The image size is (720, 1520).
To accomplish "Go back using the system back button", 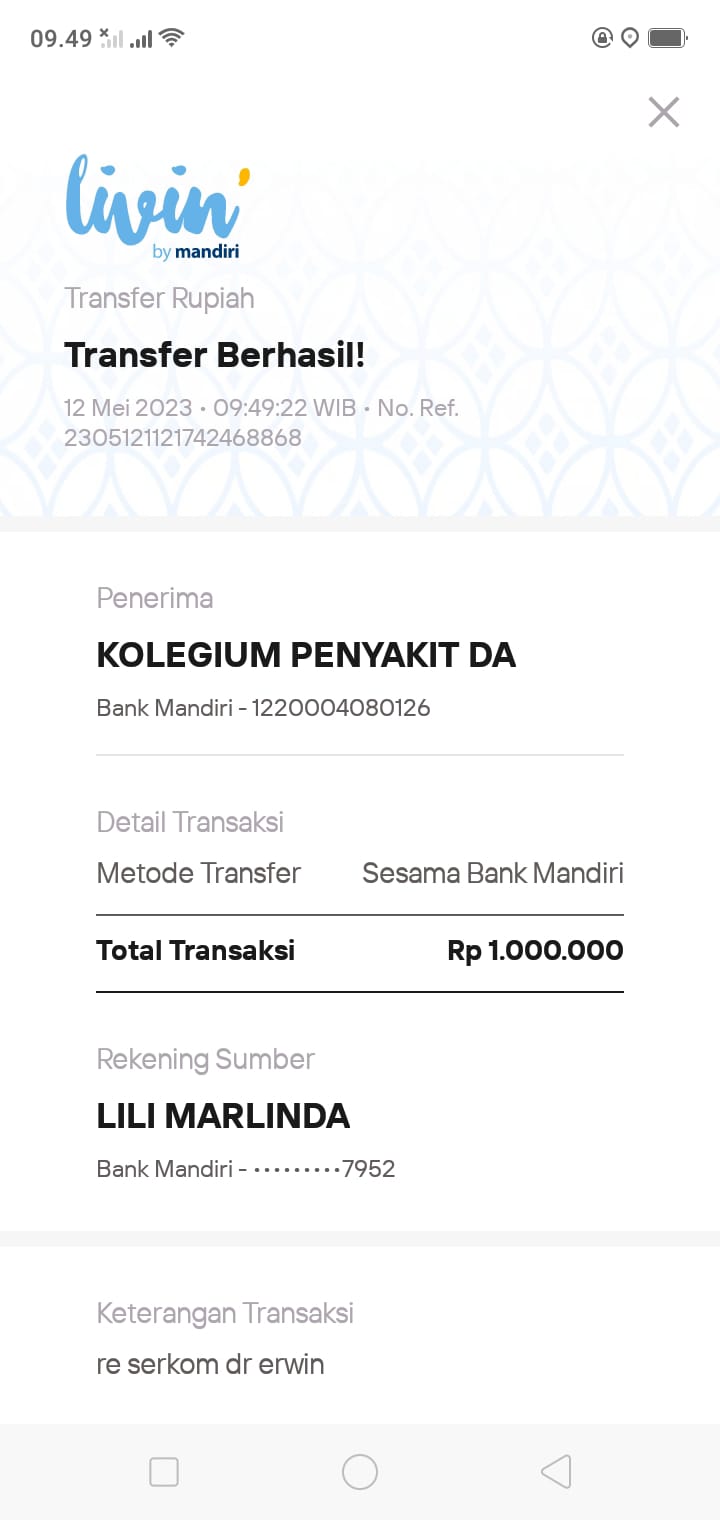I will [x=556, y=1471].
